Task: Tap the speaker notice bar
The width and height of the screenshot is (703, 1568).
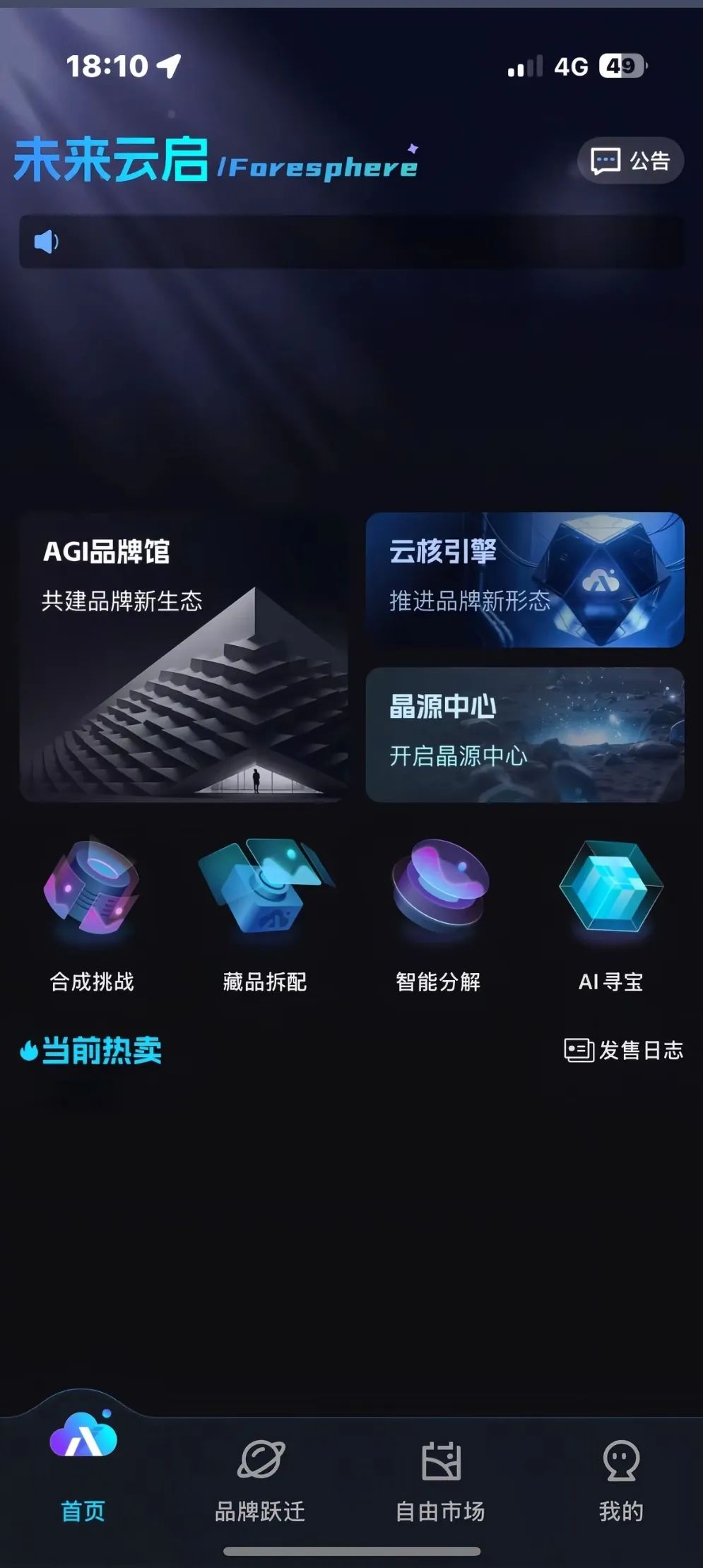Action: click(x=351, y=242)
